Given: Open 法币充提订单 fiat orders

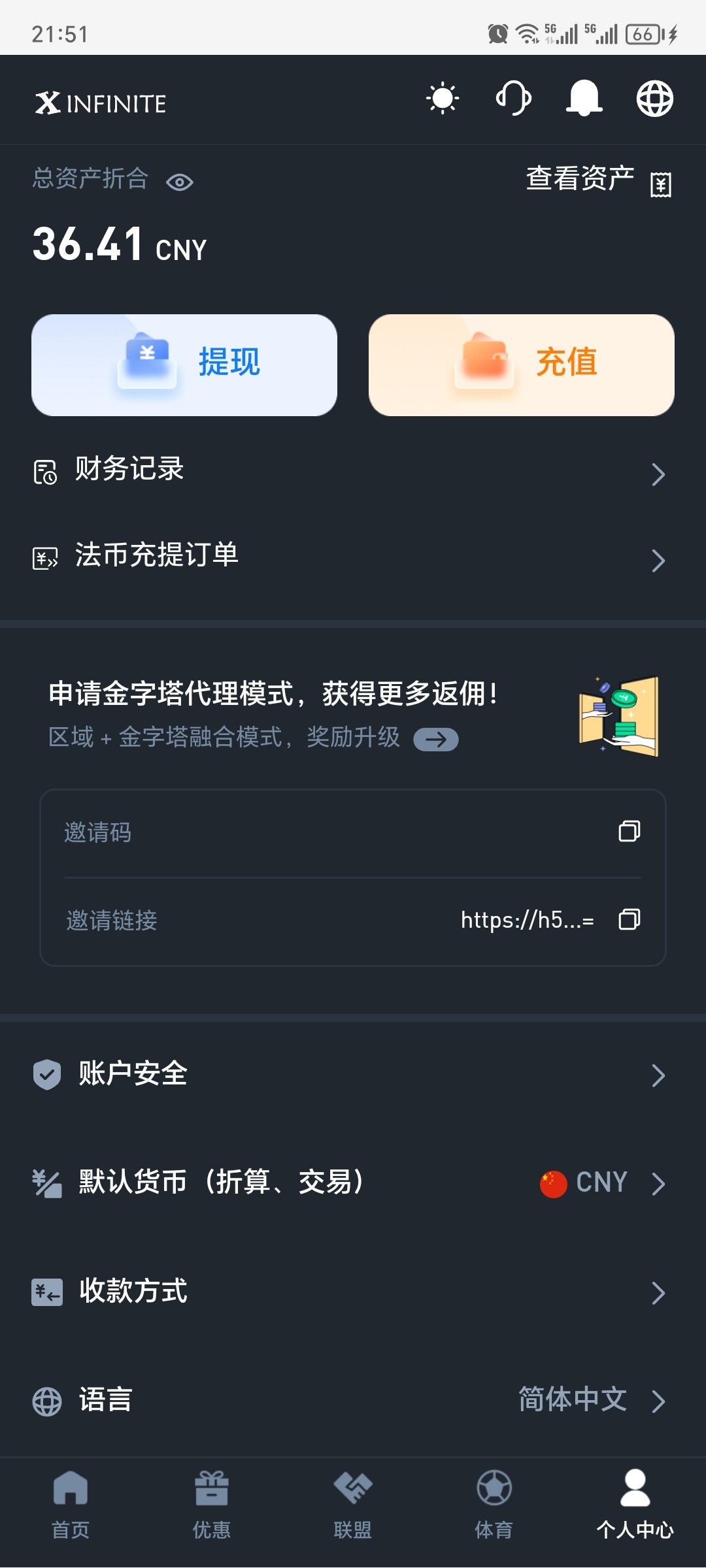Looking at the screenshot, I should (353, 557).
